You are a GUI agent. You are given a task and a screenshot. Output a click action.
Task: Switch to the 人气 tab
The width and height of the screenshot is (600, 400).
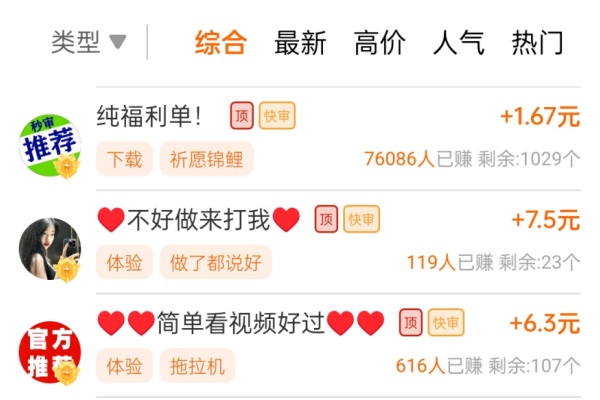(458, 43)
